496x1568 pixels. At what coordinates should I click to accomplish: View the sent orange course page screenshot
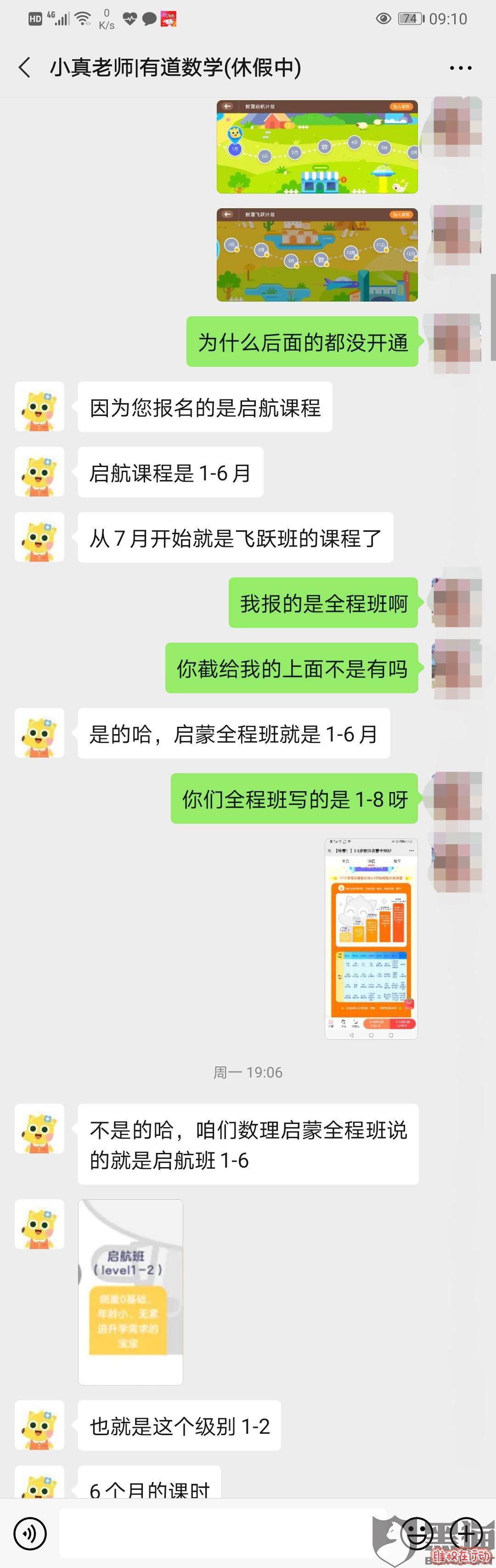click(371, 939)
